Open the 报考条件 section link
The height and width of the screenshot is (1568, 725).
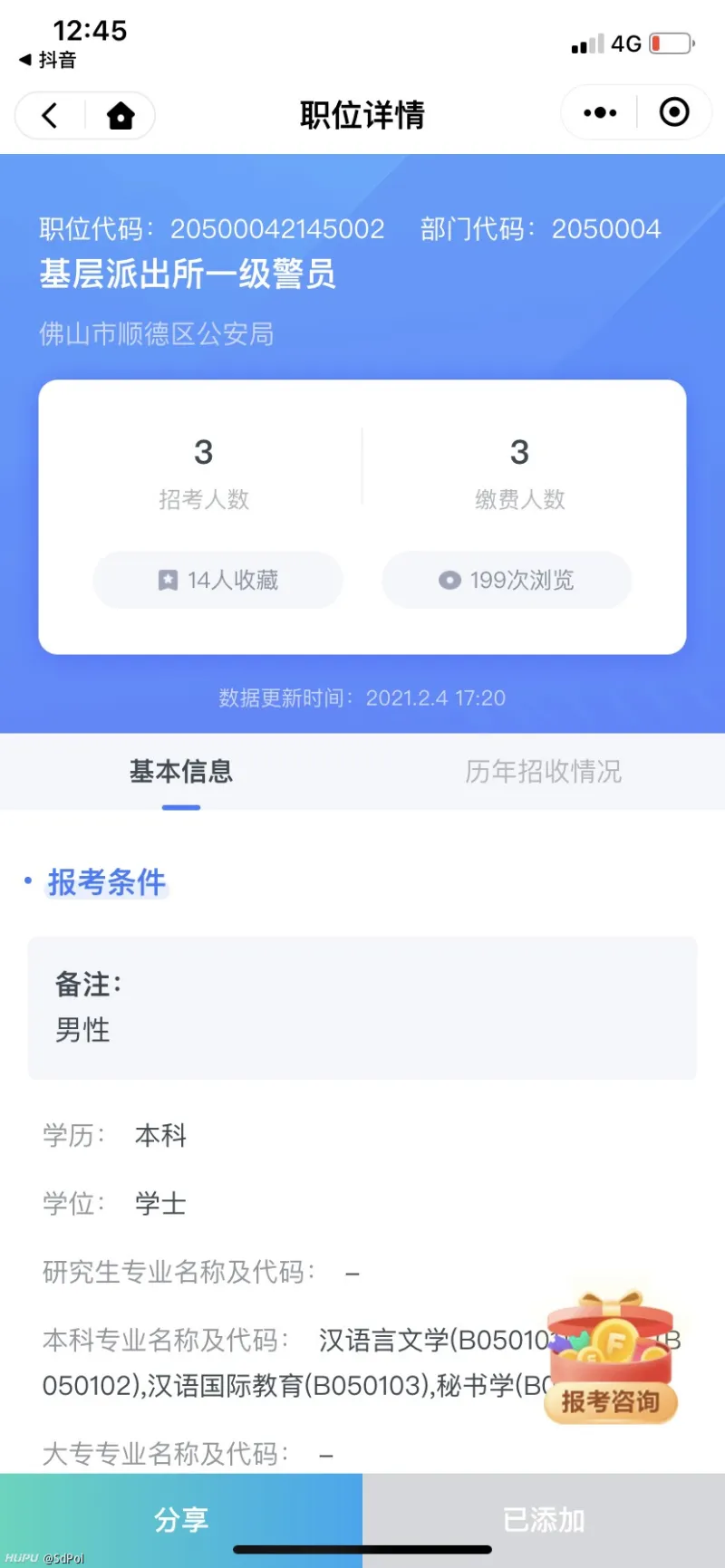click(x=106, y=882)
